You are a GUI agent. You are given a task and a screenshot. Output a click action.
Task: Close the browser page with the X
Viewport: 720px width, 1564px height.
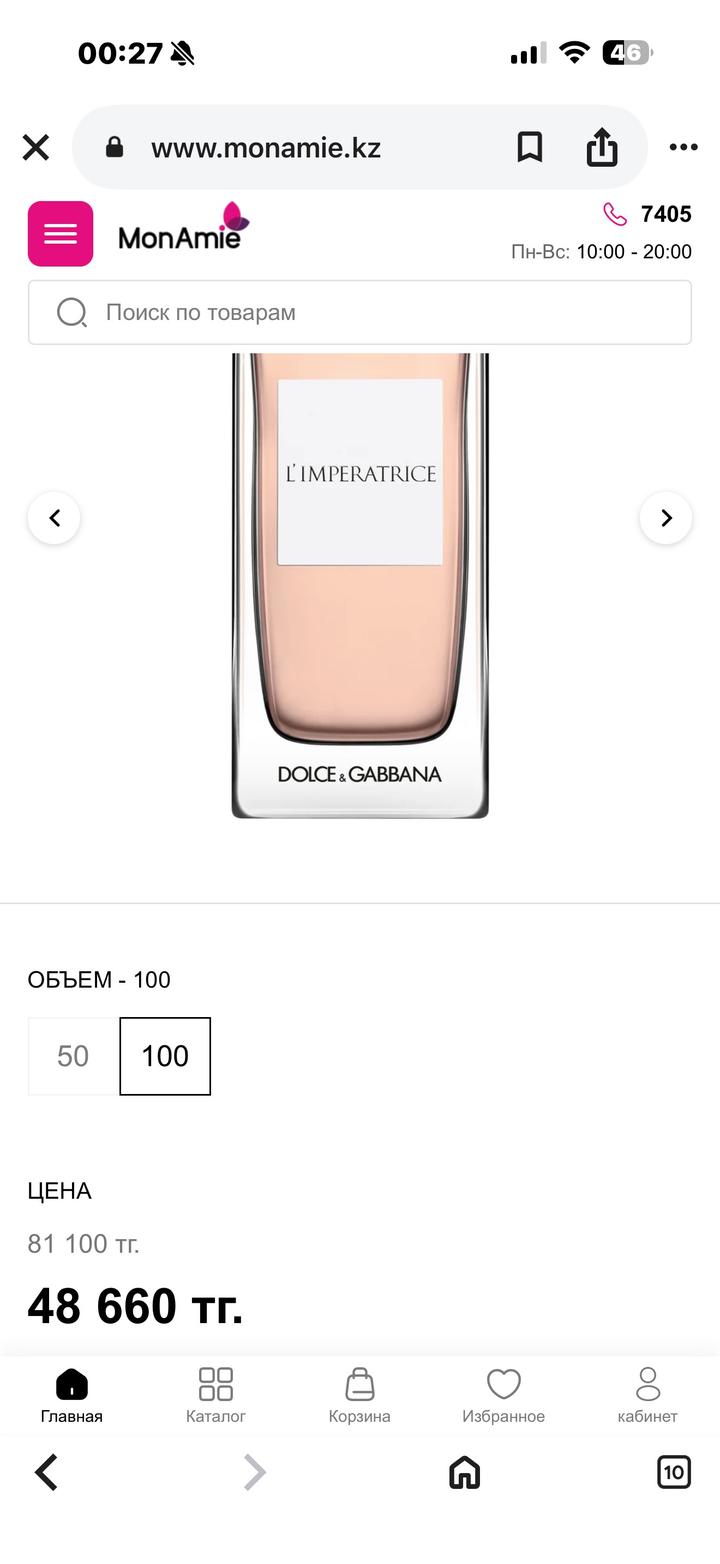point(36,148)
